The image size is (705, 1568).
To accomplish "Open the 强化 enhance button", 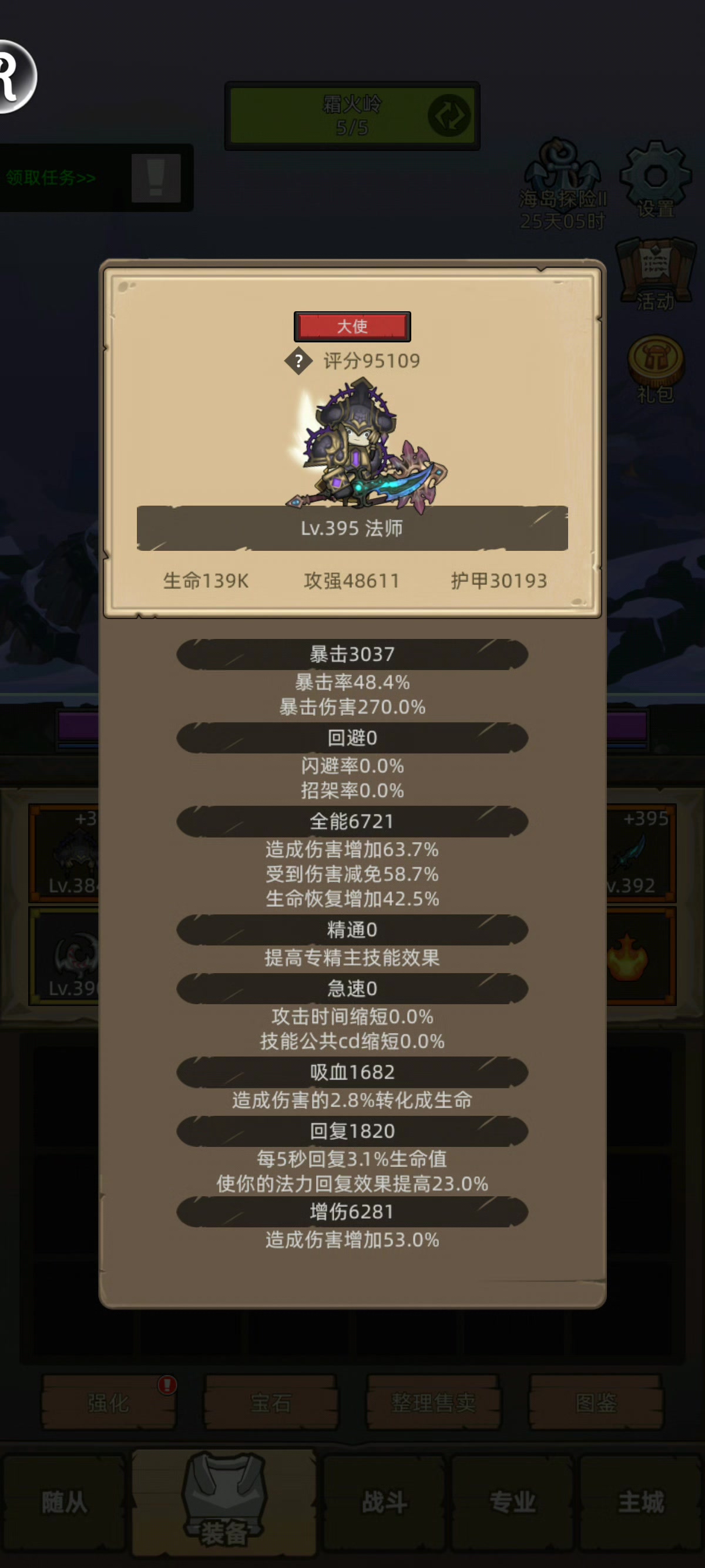I will [x=108, y=1402].
